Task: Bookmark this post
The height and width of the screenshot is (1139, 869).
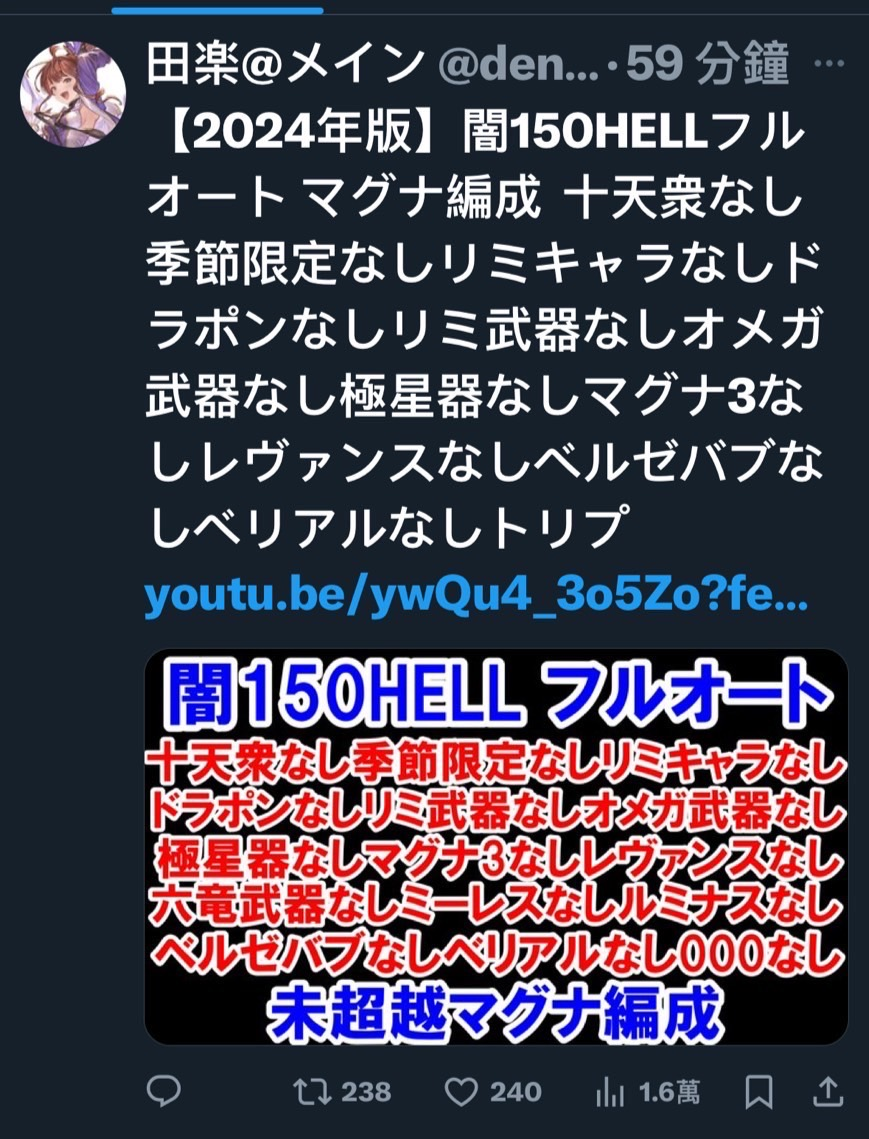Action: tap(759, 1090)
